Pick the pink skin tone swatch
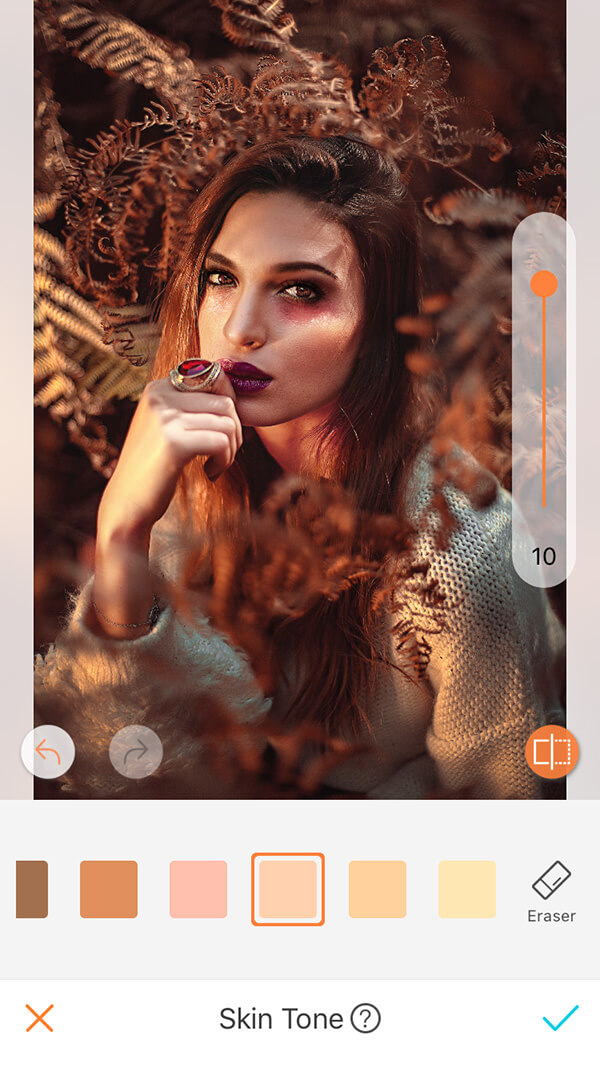Screen dimensions: 600x1067 pyautogui.click(x=198, y=889)
